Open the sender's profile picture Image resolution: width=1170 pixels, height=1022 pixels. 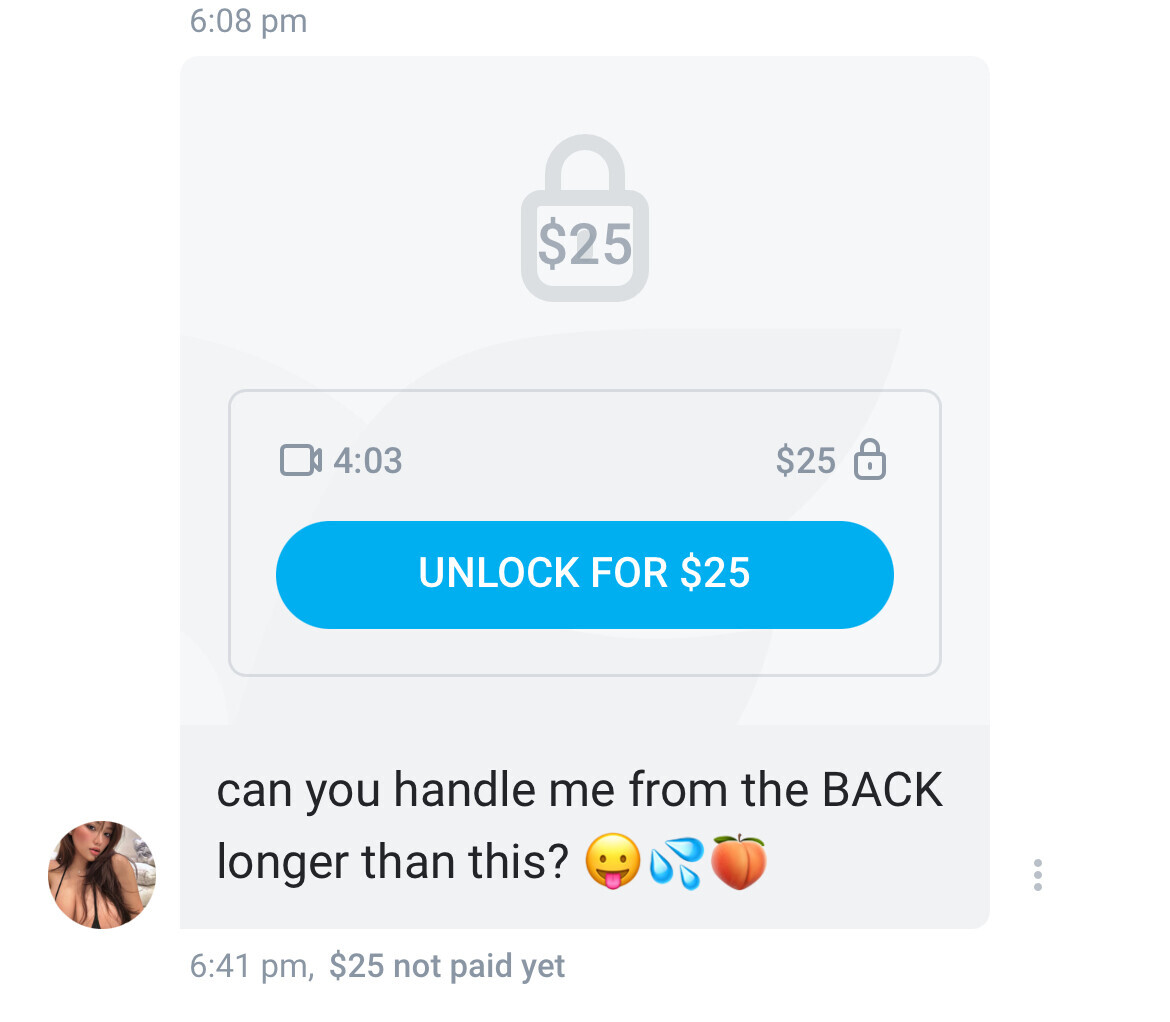point(102,875)
